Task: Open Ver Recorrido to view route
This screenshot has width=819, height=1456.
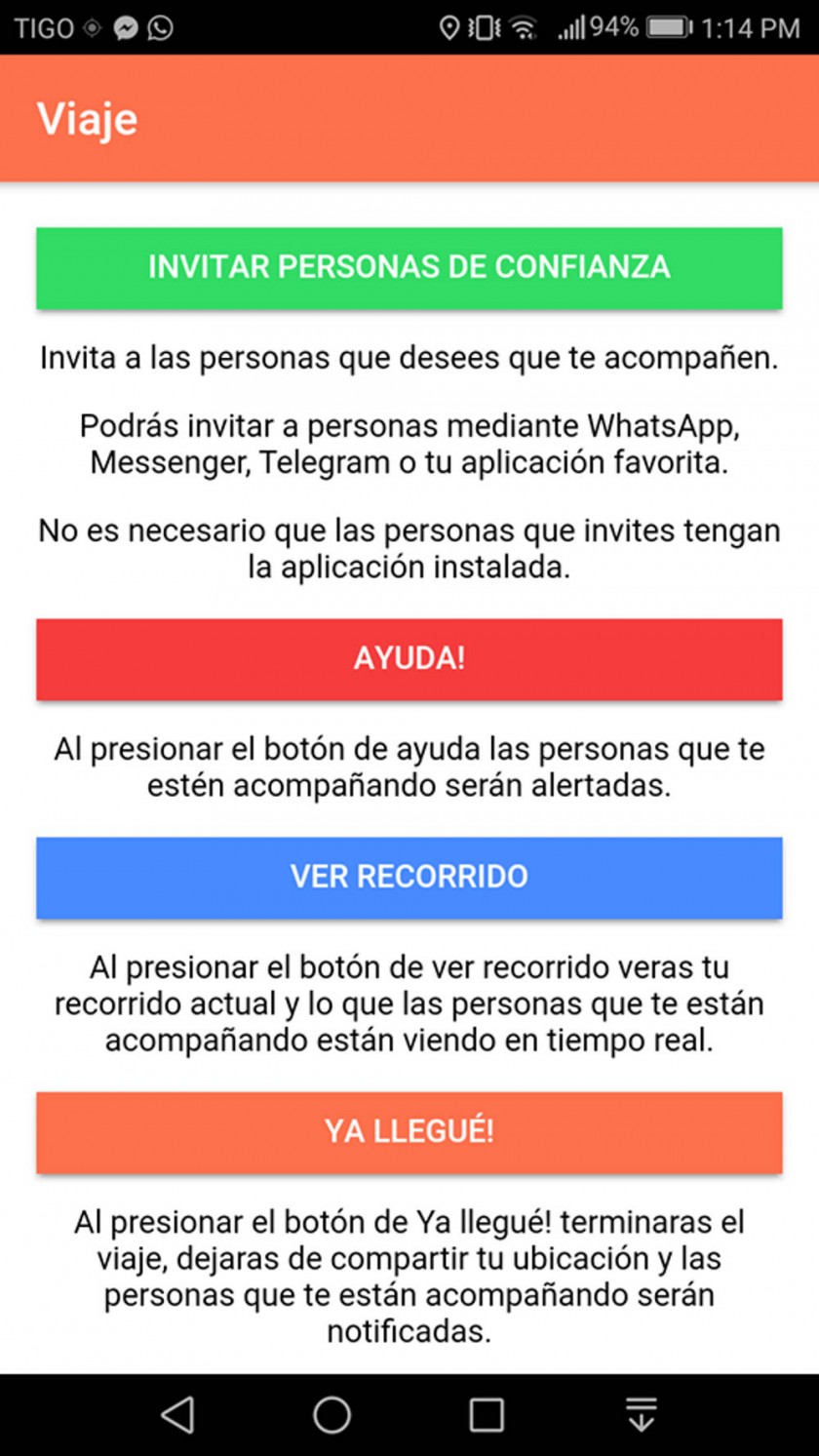Action: point(409,877)
